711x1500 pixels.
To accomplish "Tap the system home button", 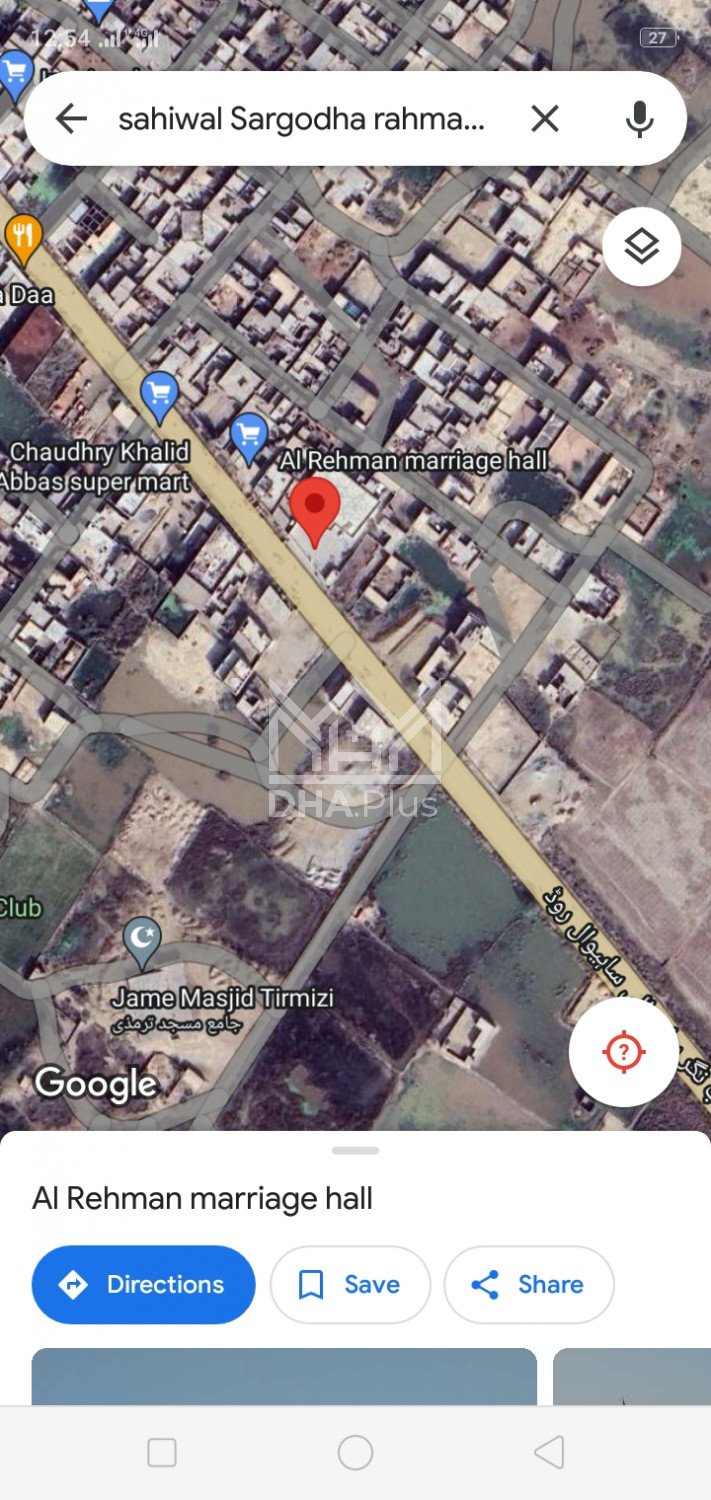I will click(x=355, y=1452).
